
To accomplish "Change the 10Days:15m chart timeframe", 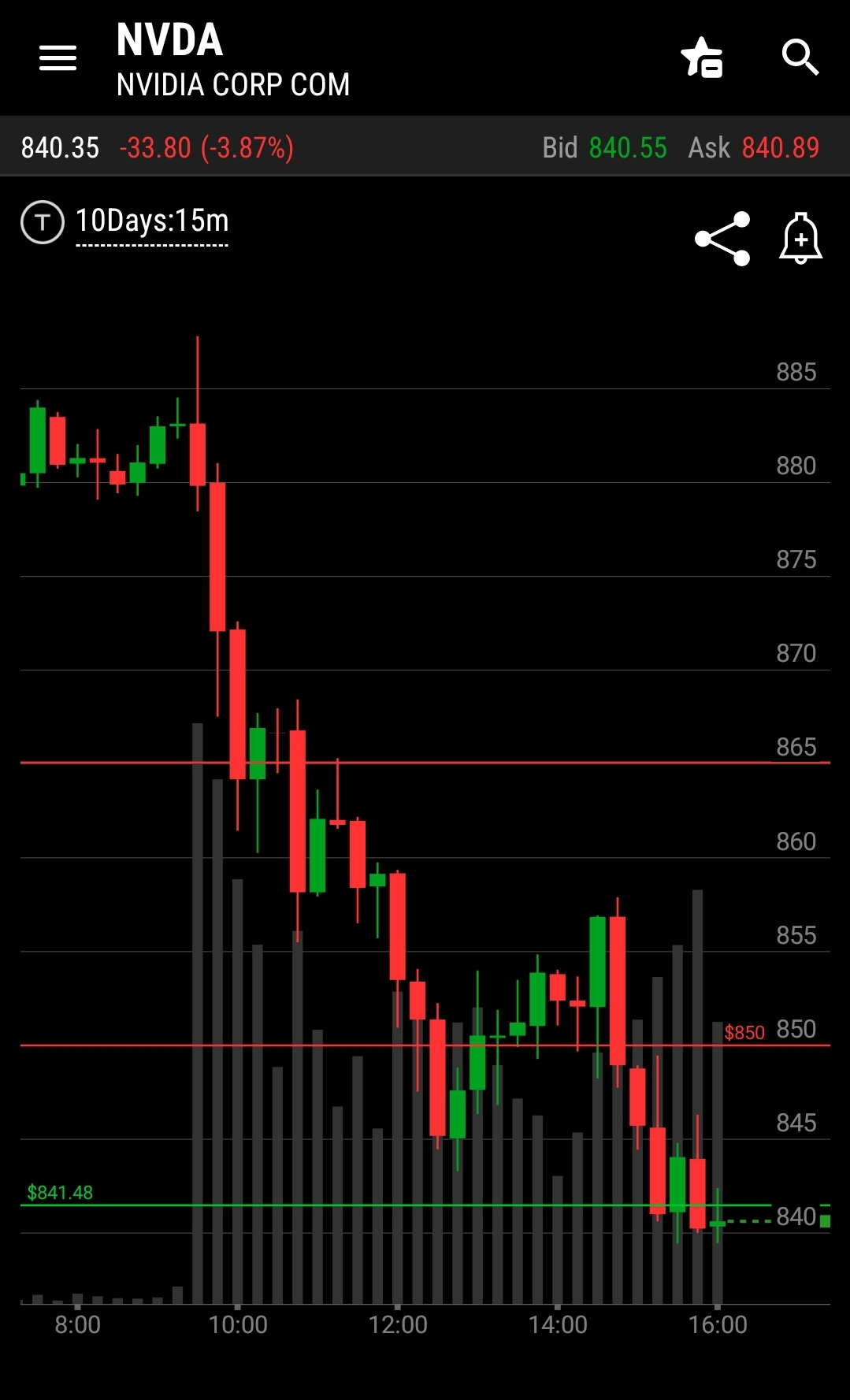I will 152,222.
